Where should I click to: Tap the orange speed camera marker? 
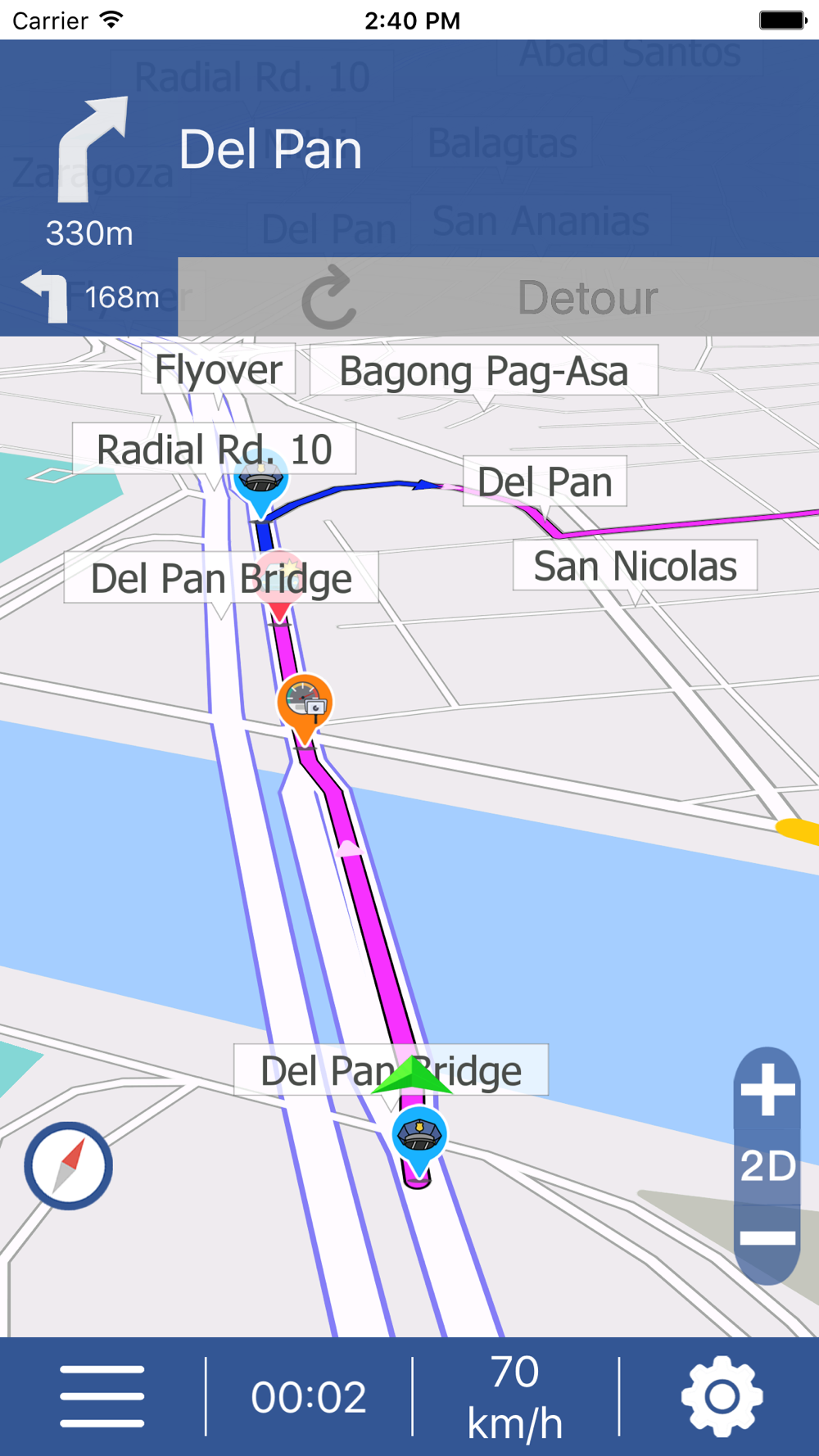pyautogui.click(x=305, y=703)
